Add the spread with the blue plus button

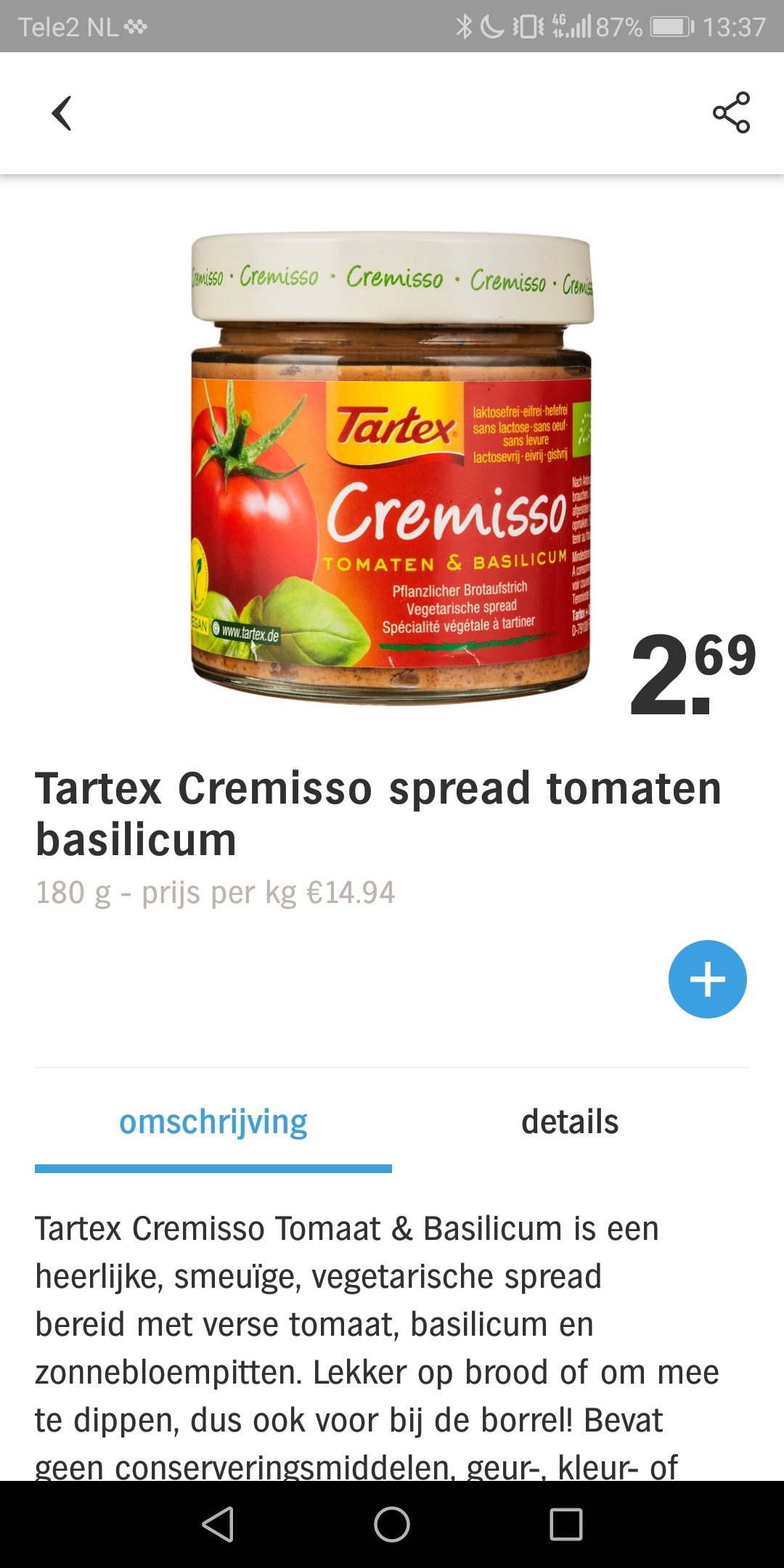click(x=707, y=979)
